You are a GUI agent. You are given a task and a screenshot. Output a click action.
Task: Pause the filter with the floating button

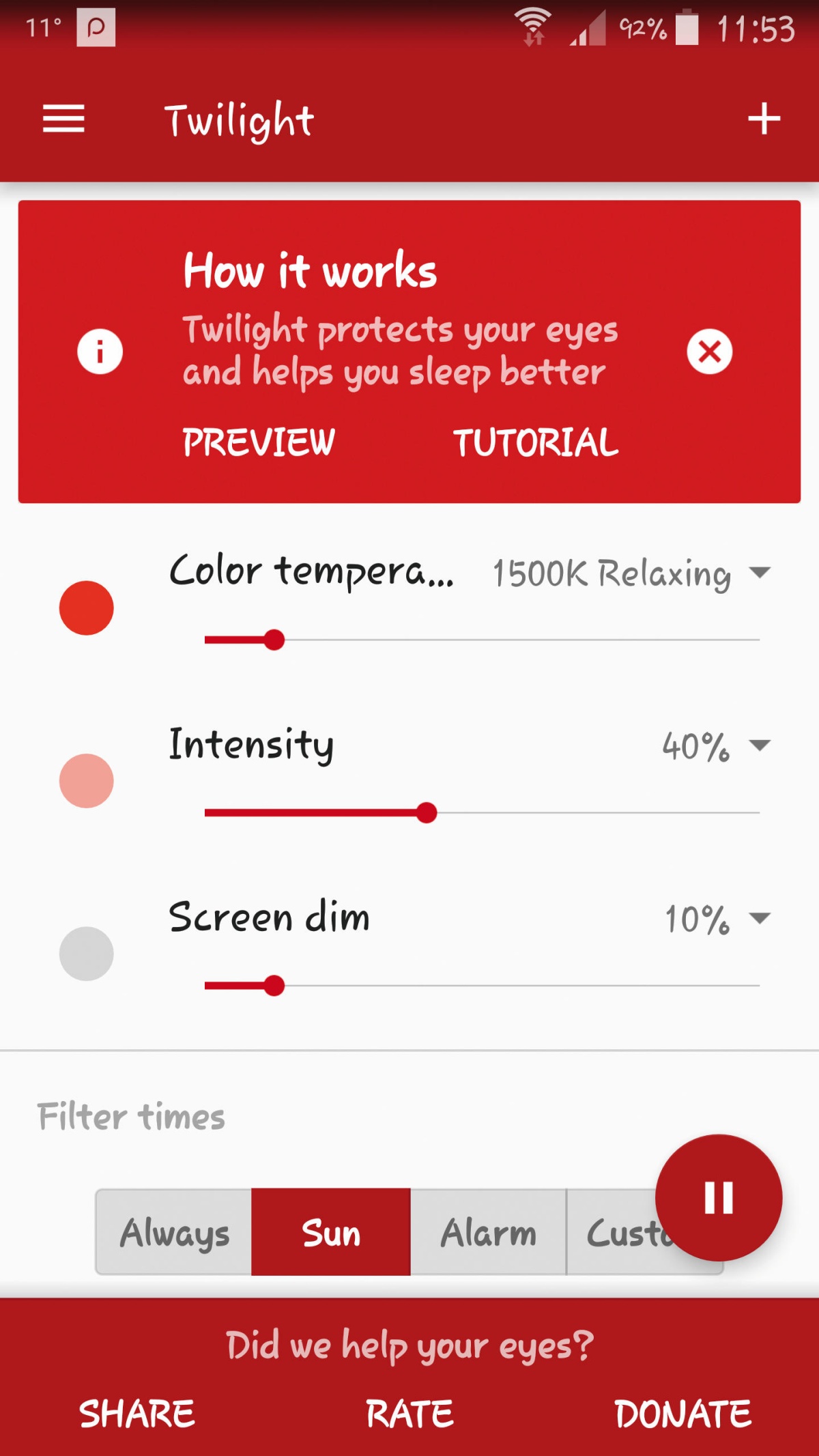click(x=718, y=1197)
